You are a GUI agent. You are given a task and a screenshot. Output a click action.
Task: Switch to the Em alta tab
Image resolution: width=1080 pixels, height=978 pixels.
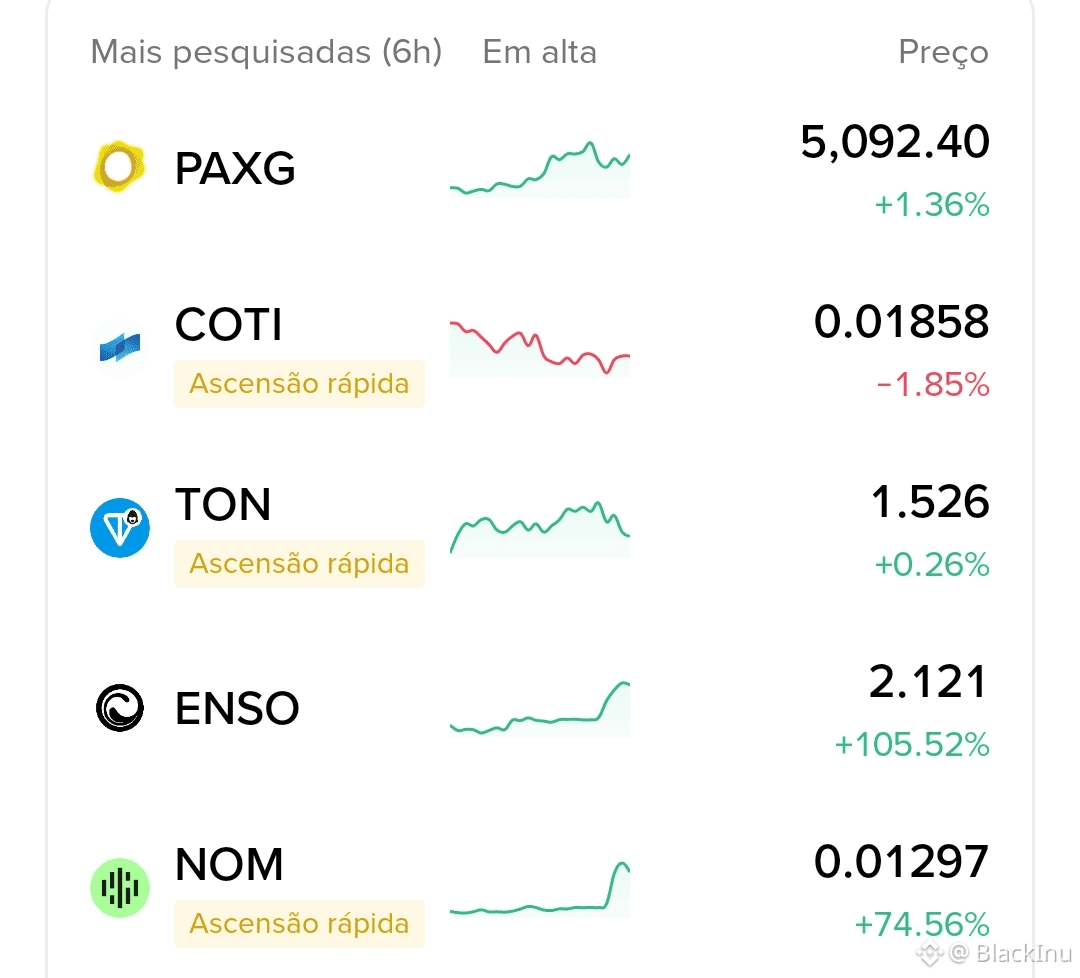(539, 52)
